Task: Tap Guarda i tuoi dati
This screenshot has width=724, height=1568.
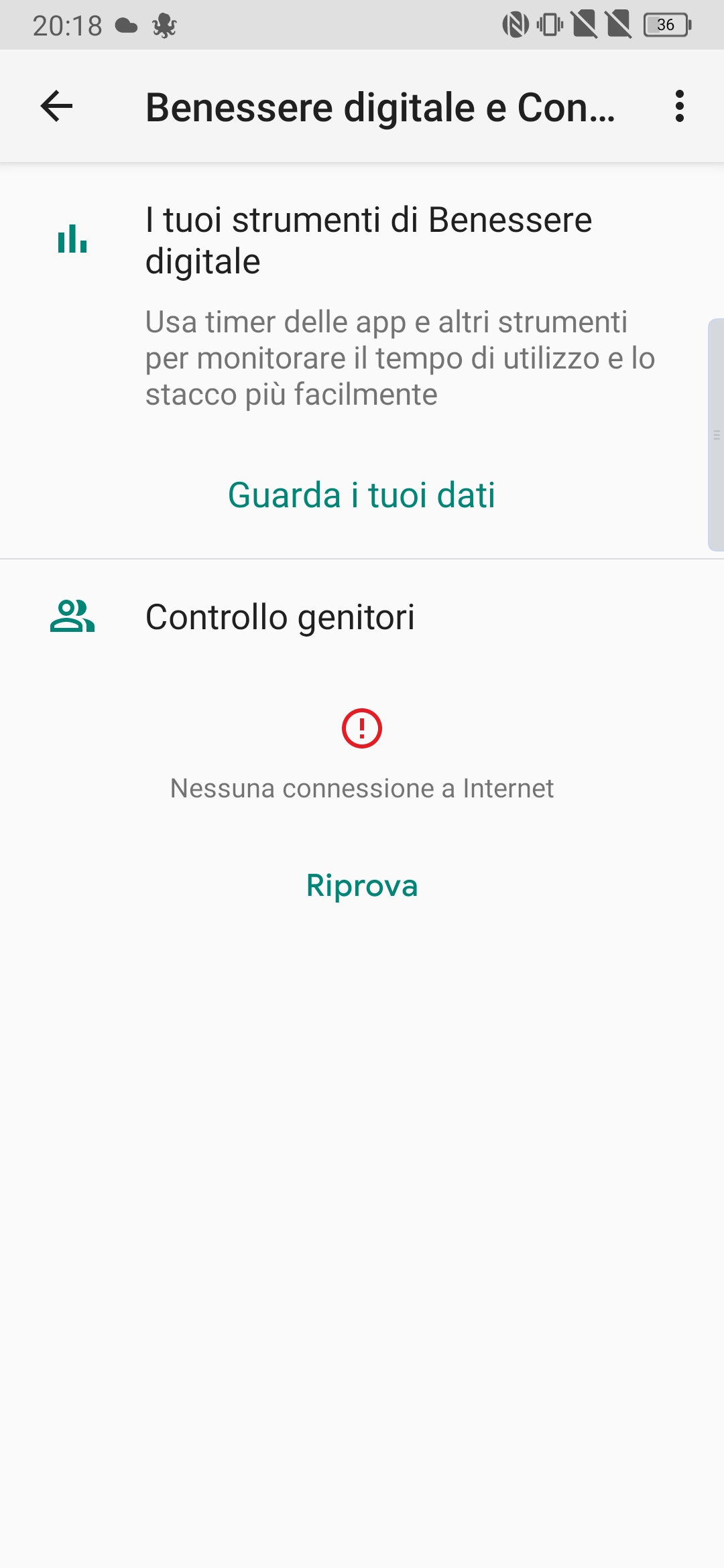Action: (362, 495)
